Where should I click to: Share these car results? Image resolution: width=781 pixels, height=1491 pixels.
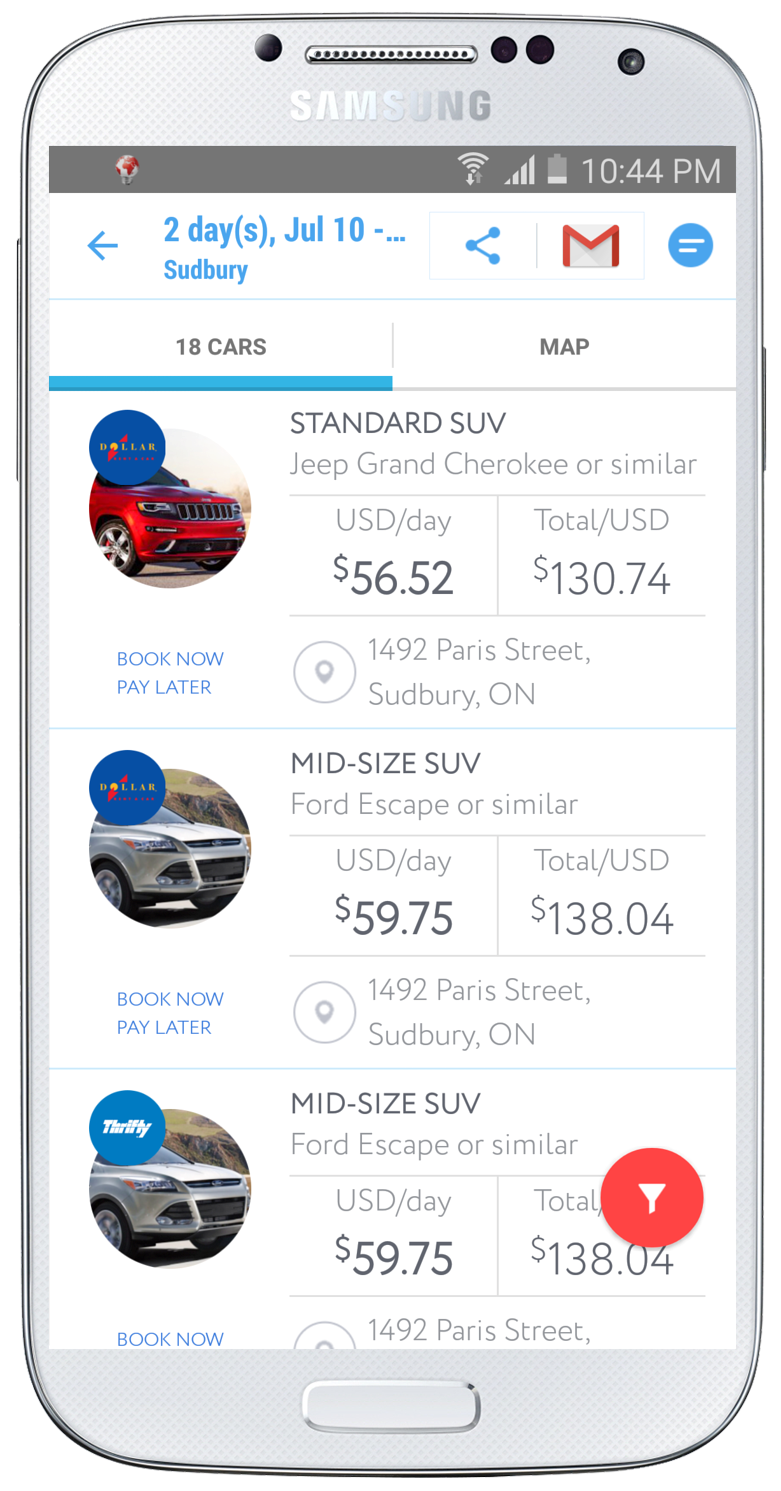(x=483, y=245)
